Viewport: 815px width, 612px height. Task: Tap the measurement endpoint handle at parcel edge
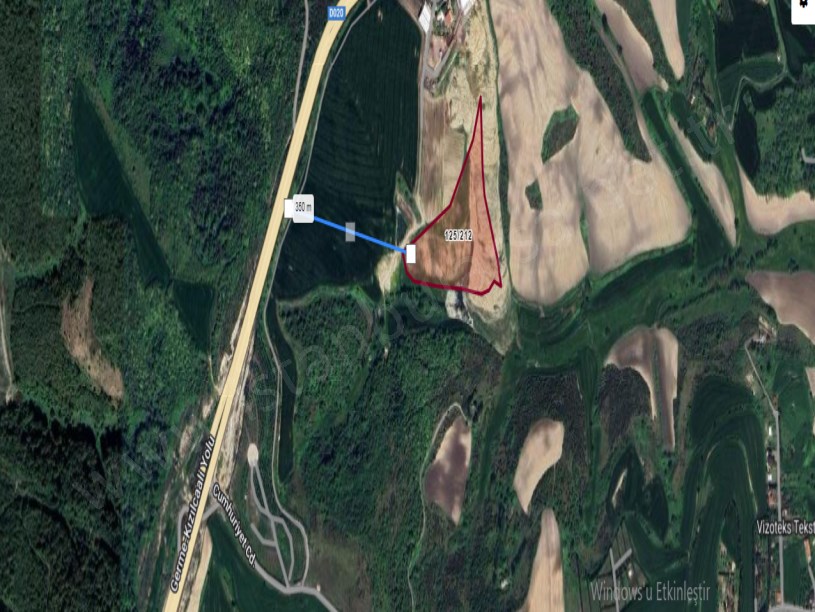(x=410, y=254)
